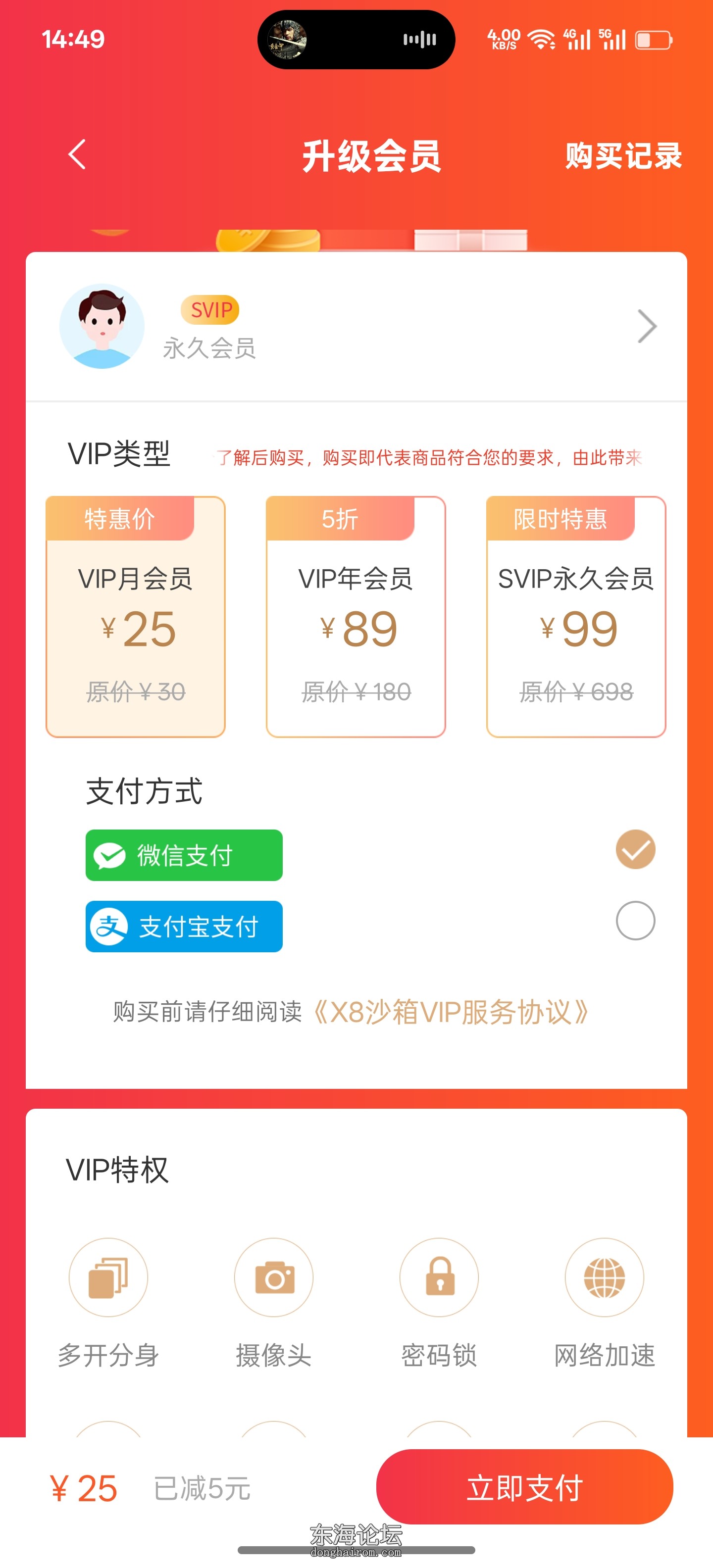Open 购买记录 purchase history
This screenshot has height=1568, width=713.
tap(623, 156)
